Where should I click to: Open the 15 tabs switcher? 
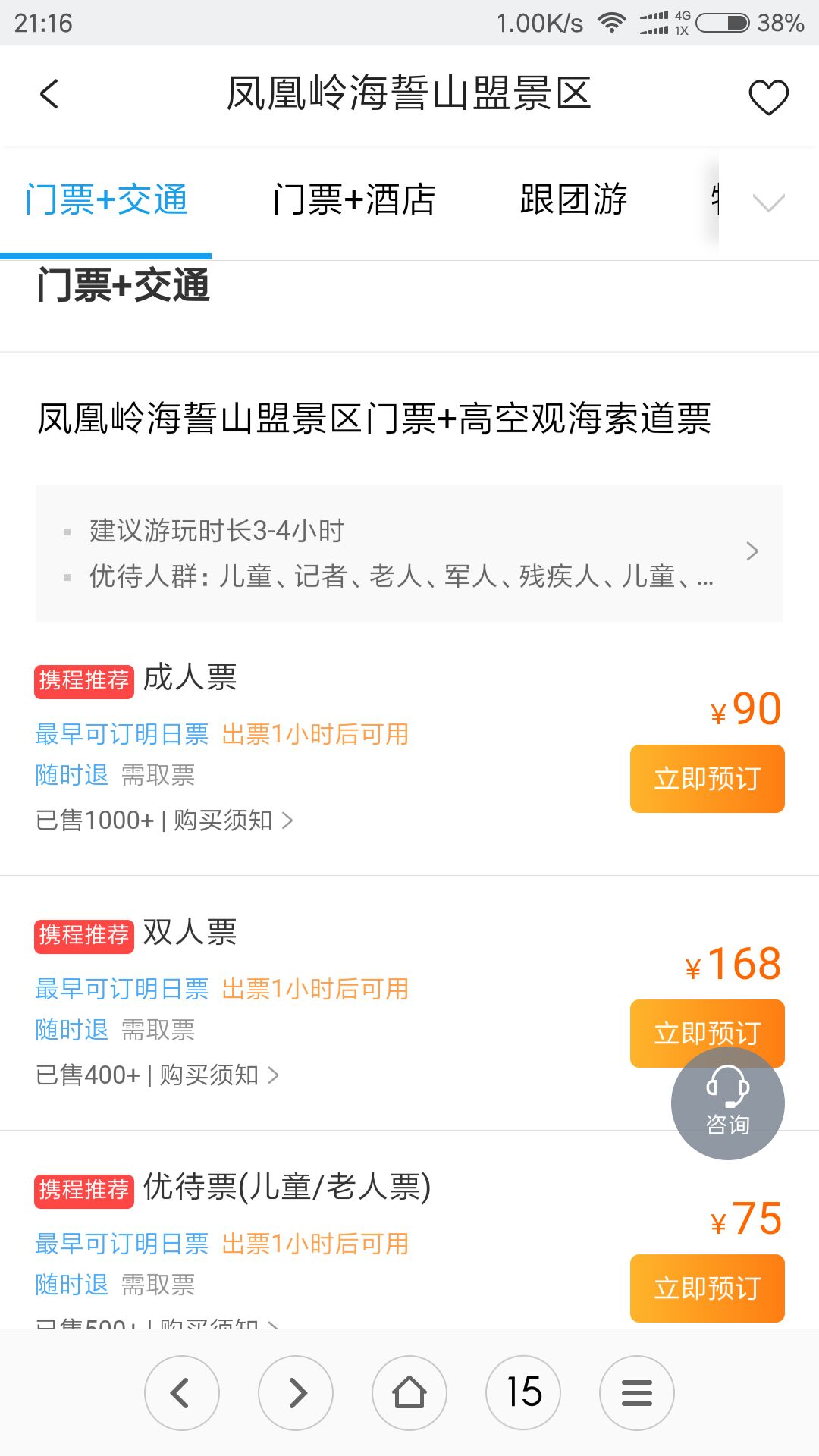[x=523, y=1393]
